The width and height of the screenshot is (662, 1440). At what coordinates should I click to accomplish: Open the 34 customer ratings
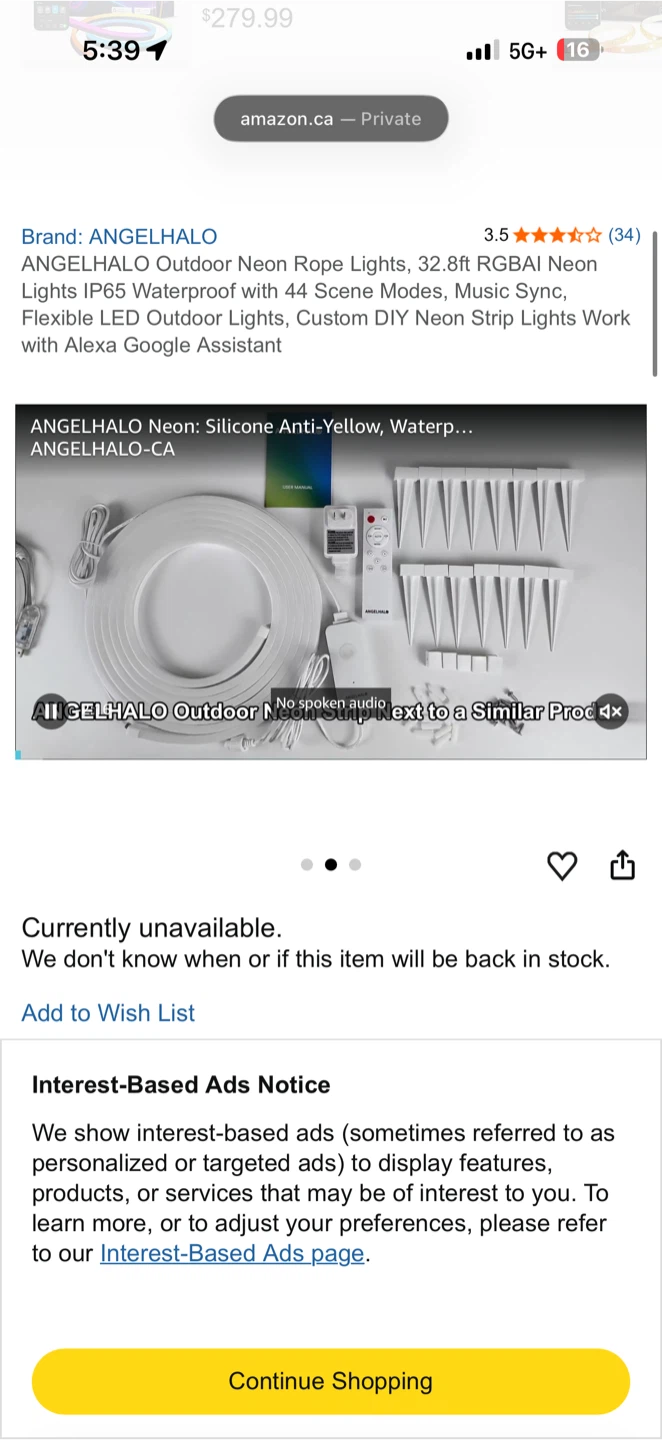[624, 235]
